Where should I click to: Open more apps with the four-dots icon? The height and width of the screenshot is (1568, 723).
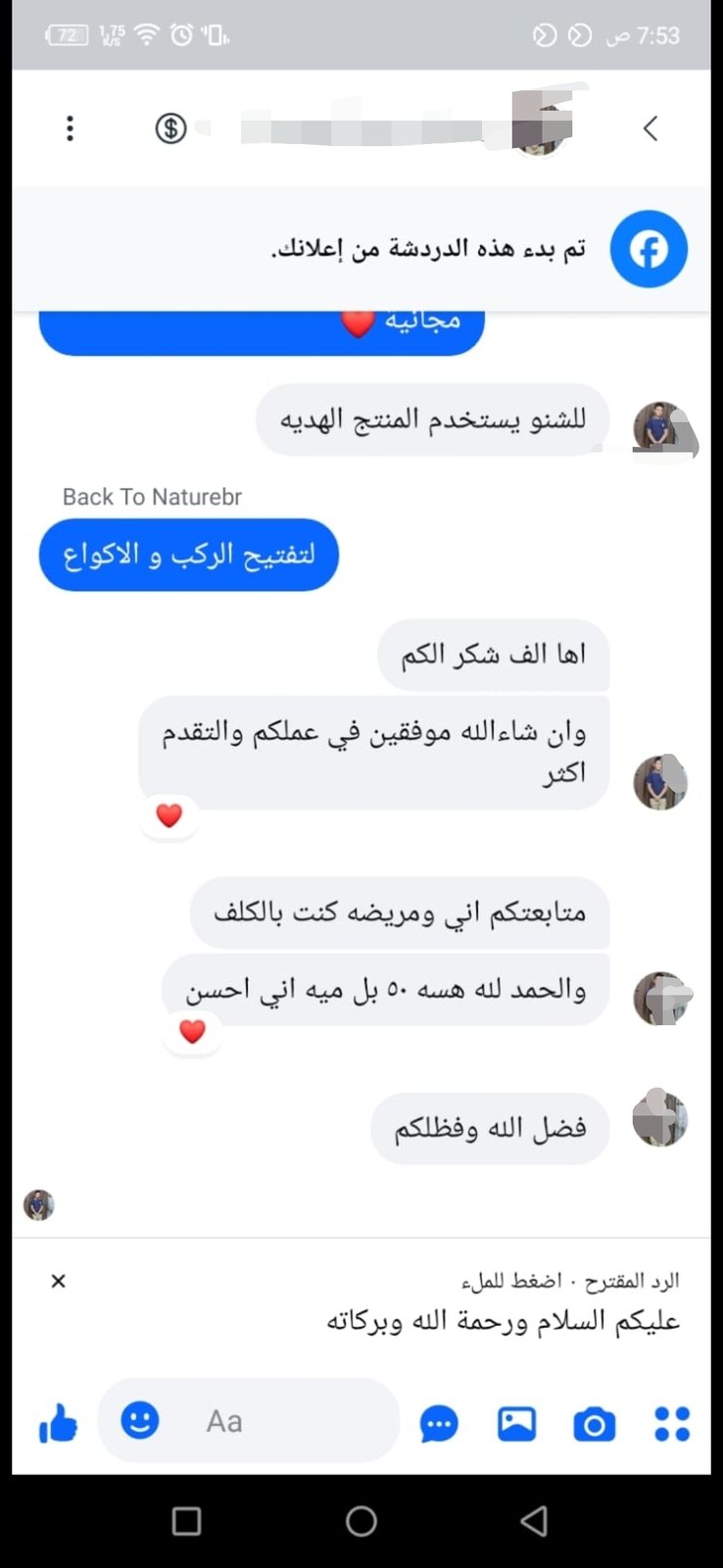click(x=671, y=1423)
